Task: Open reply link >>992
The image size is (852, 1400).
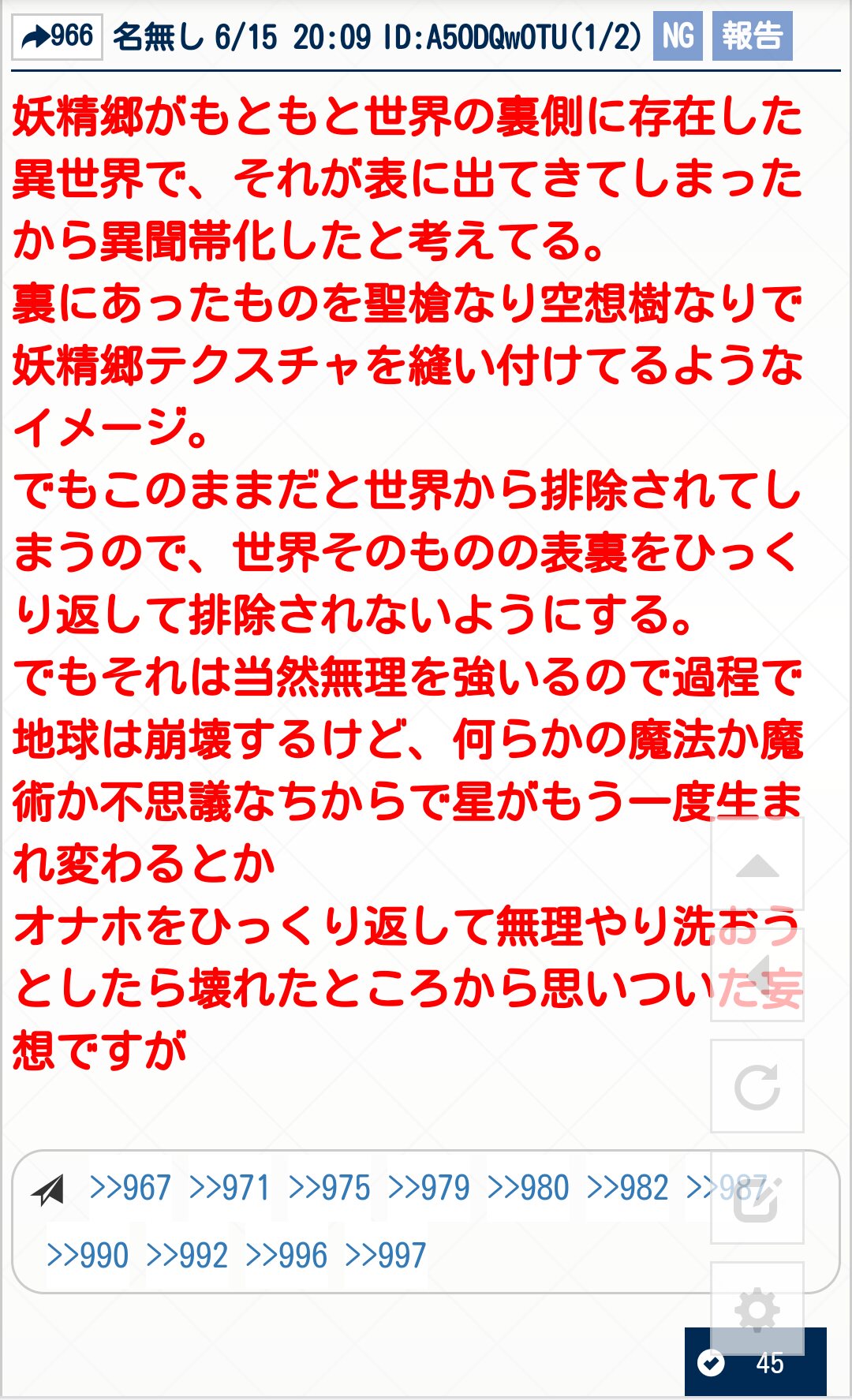Action: tap(187, 1256)
